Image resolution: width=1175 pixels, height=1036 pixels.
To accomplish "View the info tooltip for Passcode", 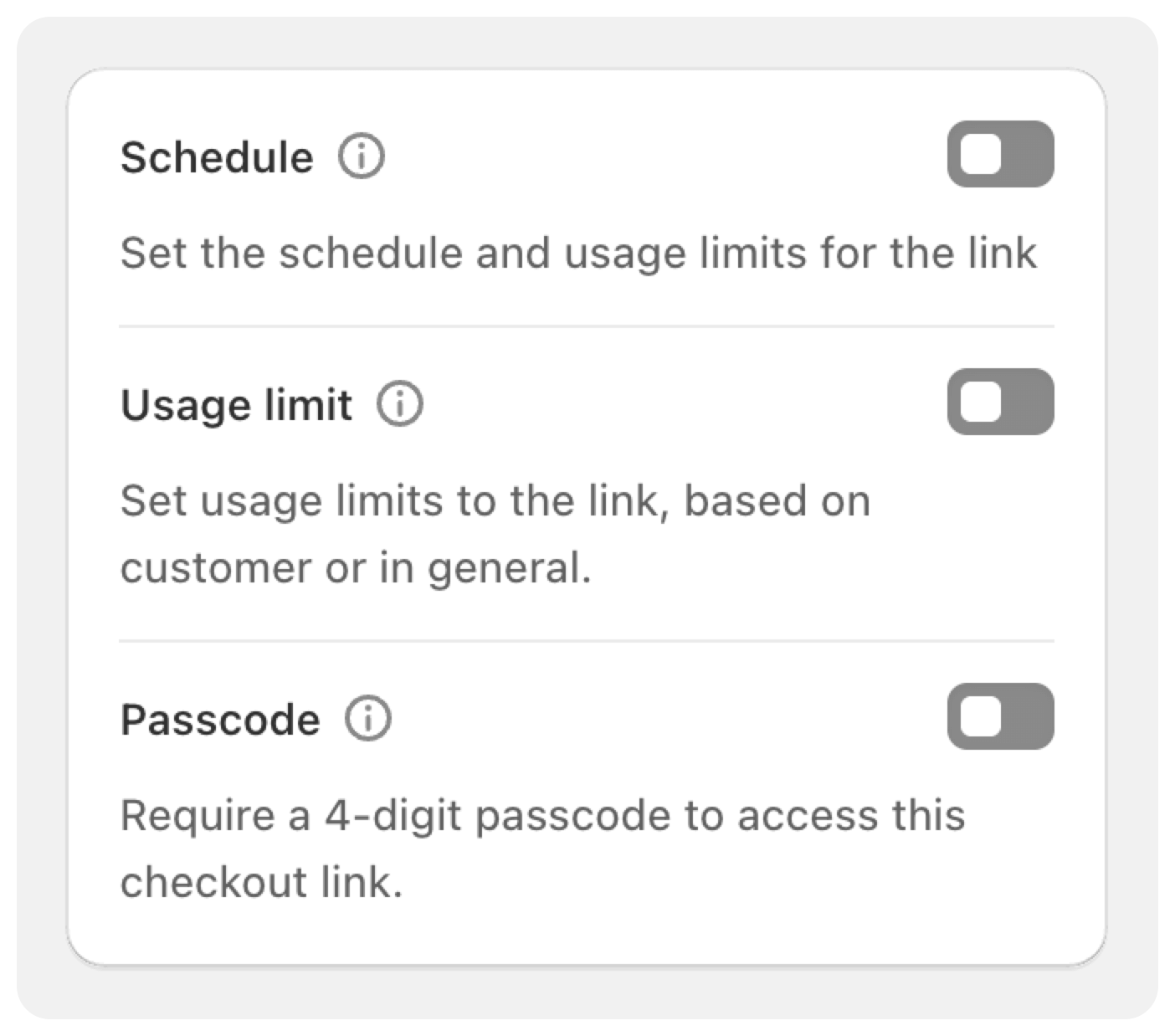I will pyautogui.click(x=368, y=719).
